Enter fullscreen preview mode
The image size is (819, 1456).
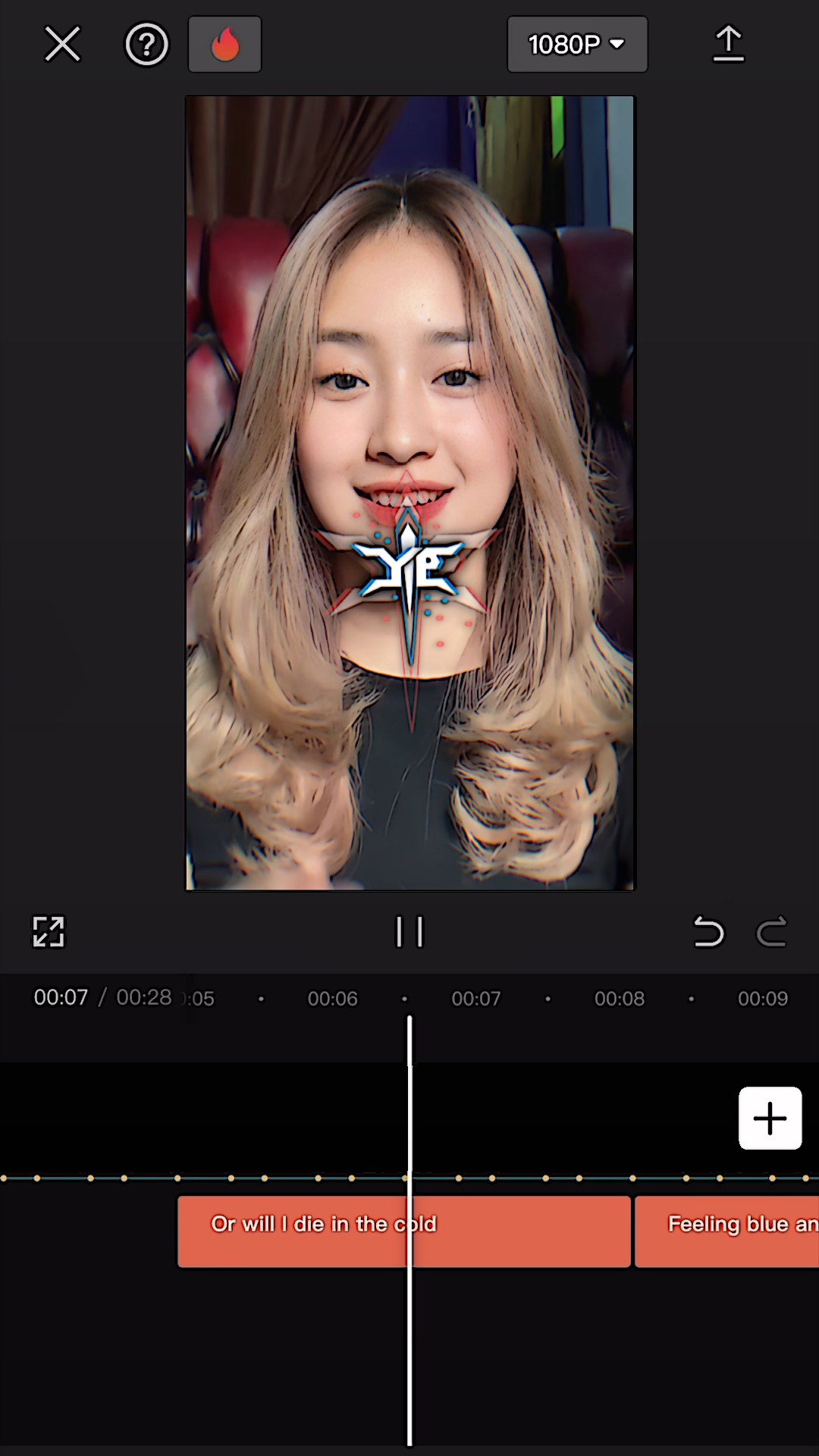tap(49, 932)
